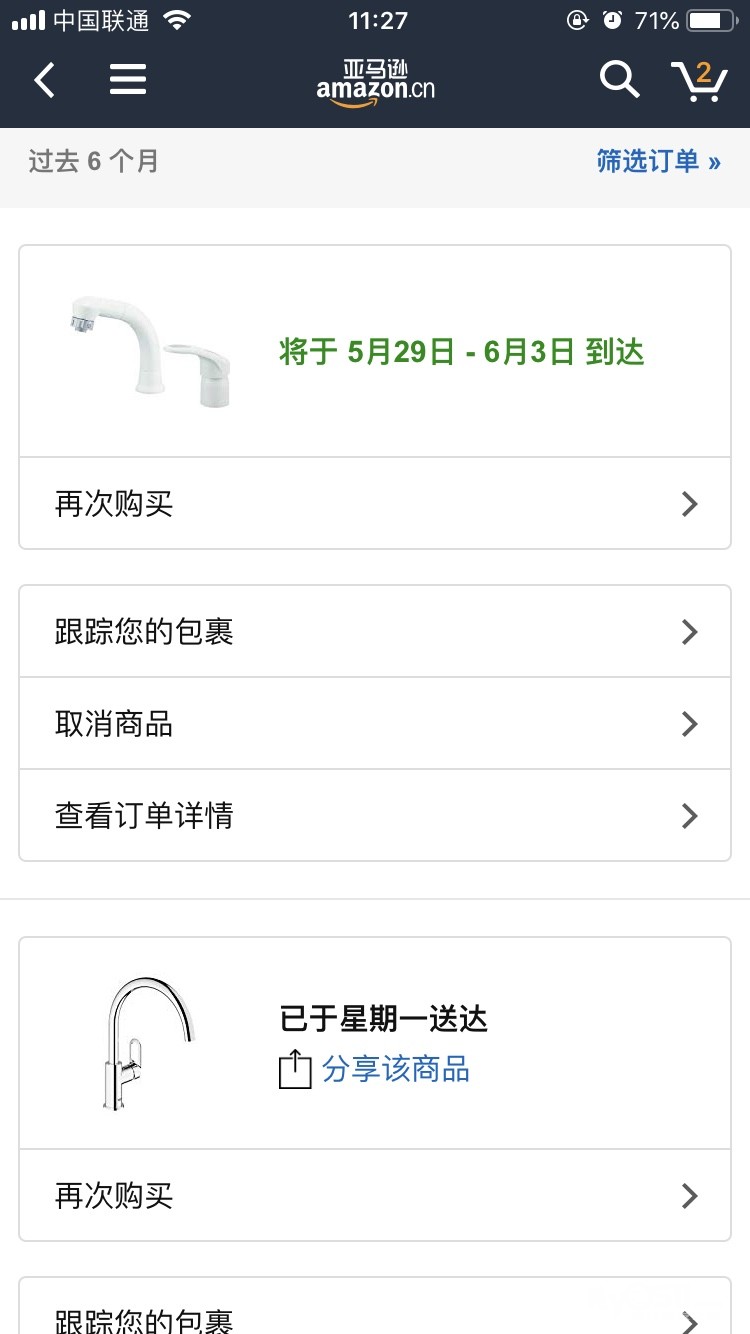Open 跟踪您的包裹 for the chrome faucet order
The height and width of the screenshot is (1334, 750).
[x=375, y=1318]
